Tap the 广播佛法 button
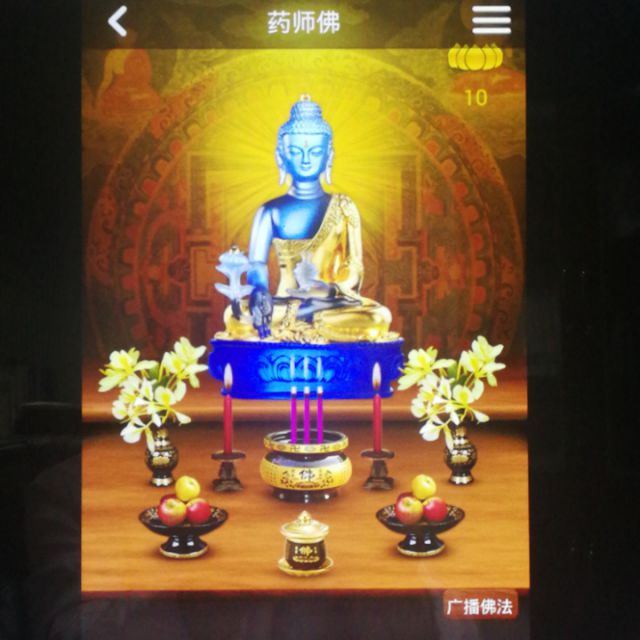The height and width of the screenshot is (640, 640). 480,605
